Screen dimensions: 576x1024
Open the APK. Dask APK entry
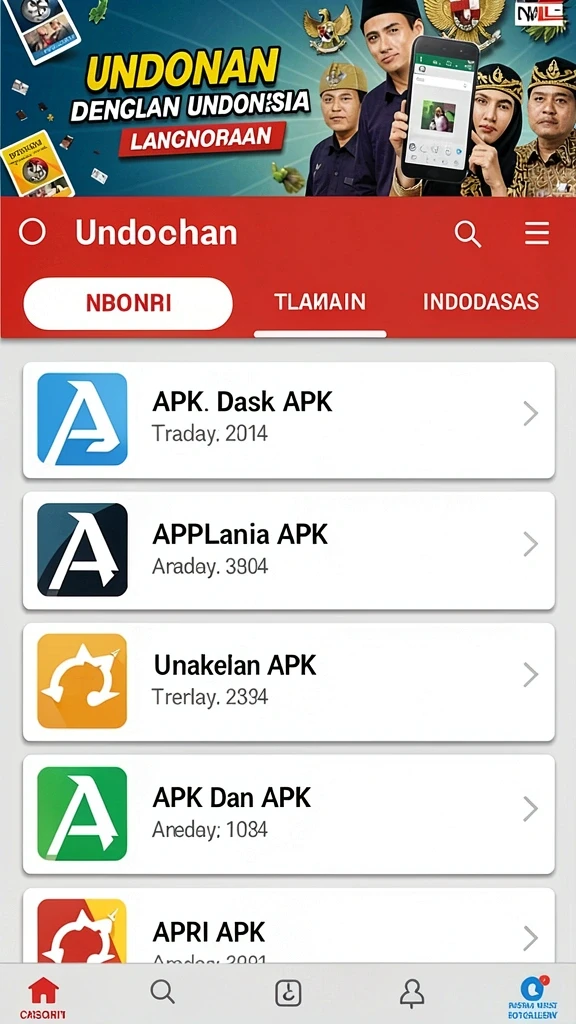[x=289, y=420]
